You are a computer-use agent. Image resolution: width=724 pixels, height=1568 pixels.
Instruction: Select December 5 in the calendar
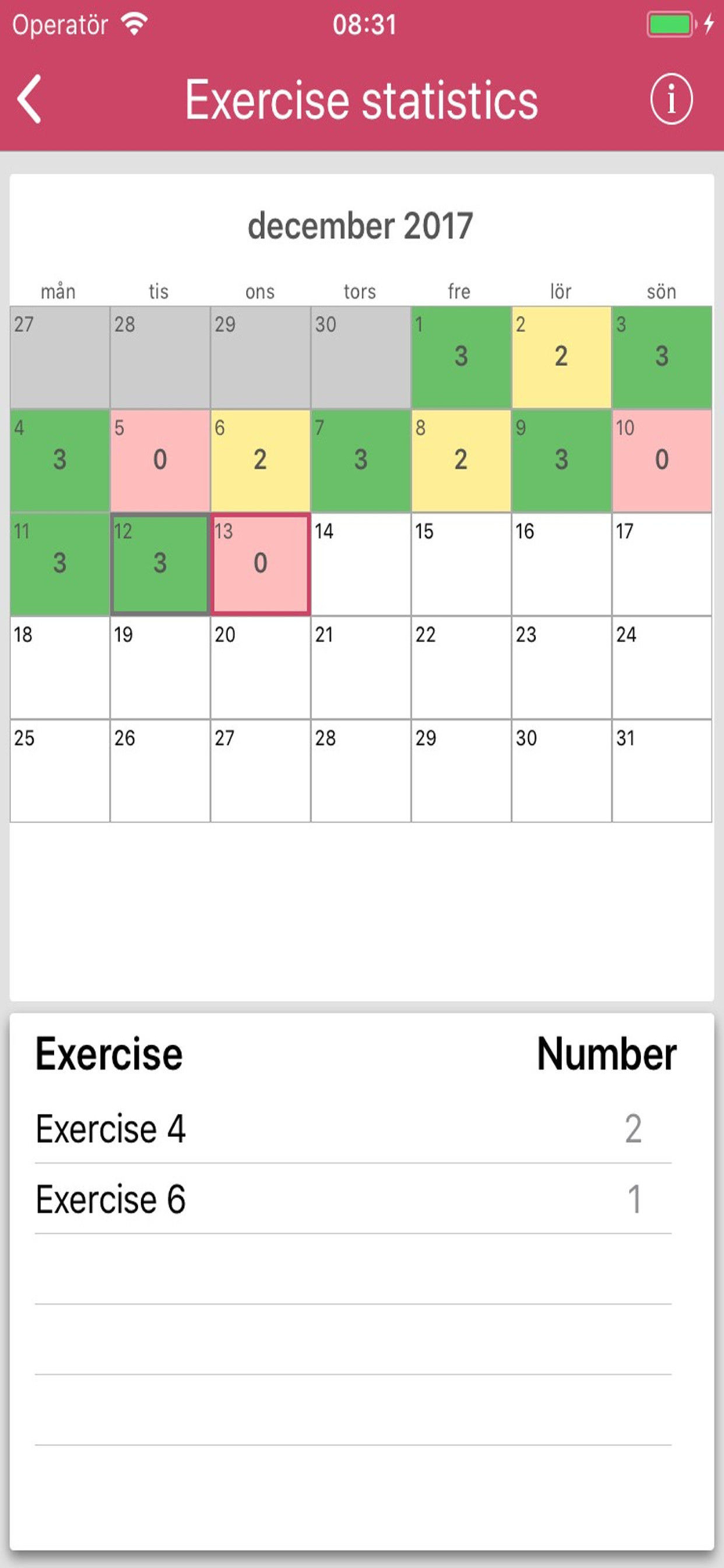tap(160, 461)
